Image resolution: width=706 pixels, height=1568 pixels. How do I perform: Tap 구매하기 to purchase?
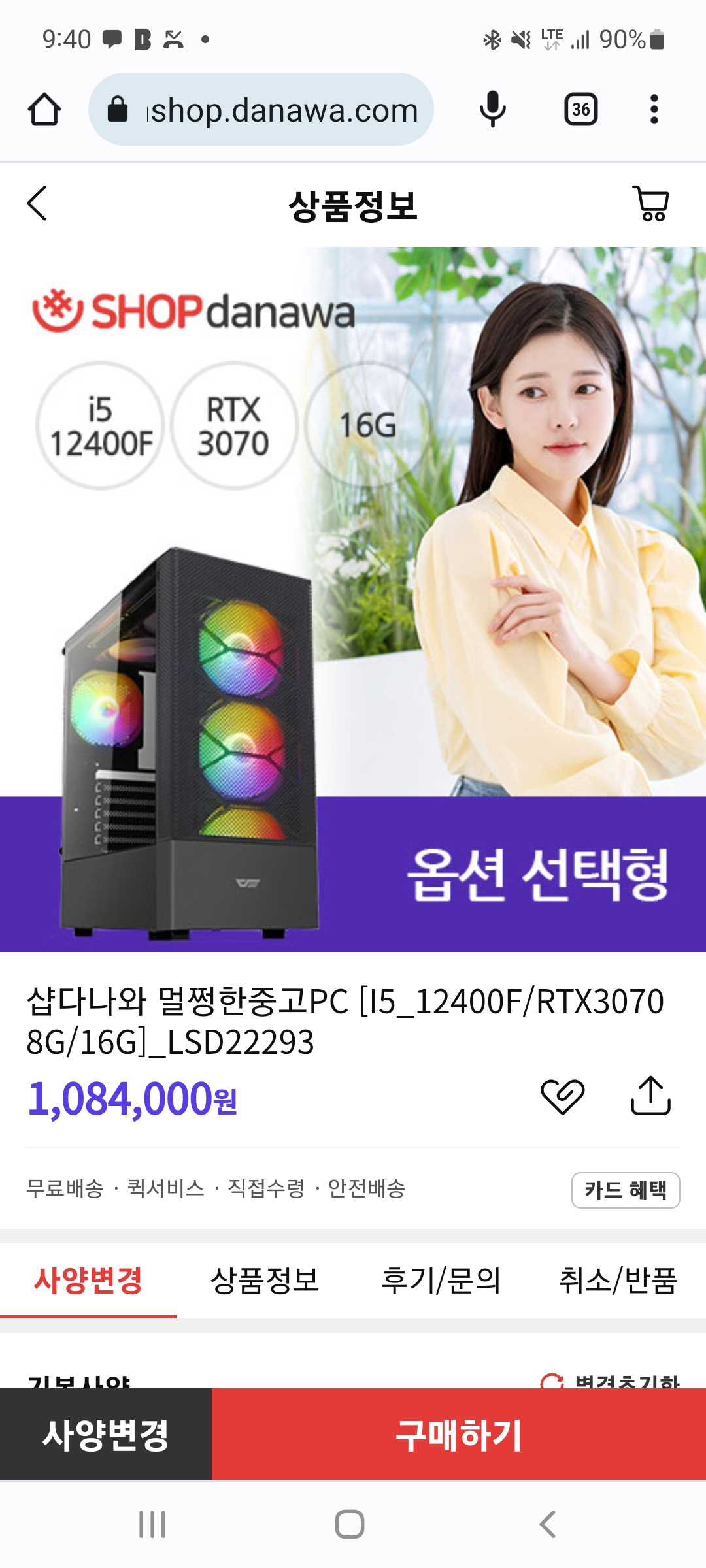(x=459, y=1434)
